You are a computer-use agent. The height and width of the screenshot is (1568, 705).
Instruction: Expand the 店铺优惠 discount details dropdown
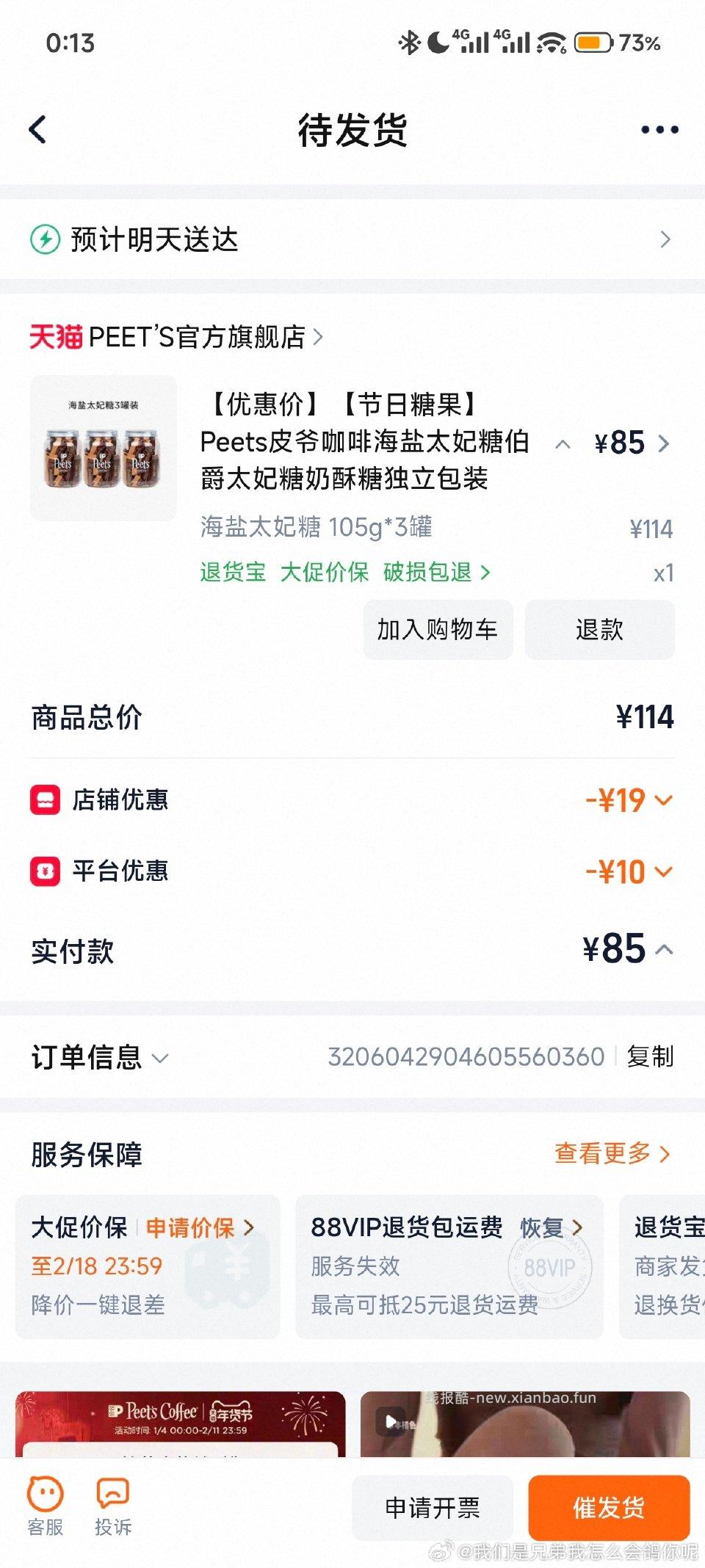(663, 801)
